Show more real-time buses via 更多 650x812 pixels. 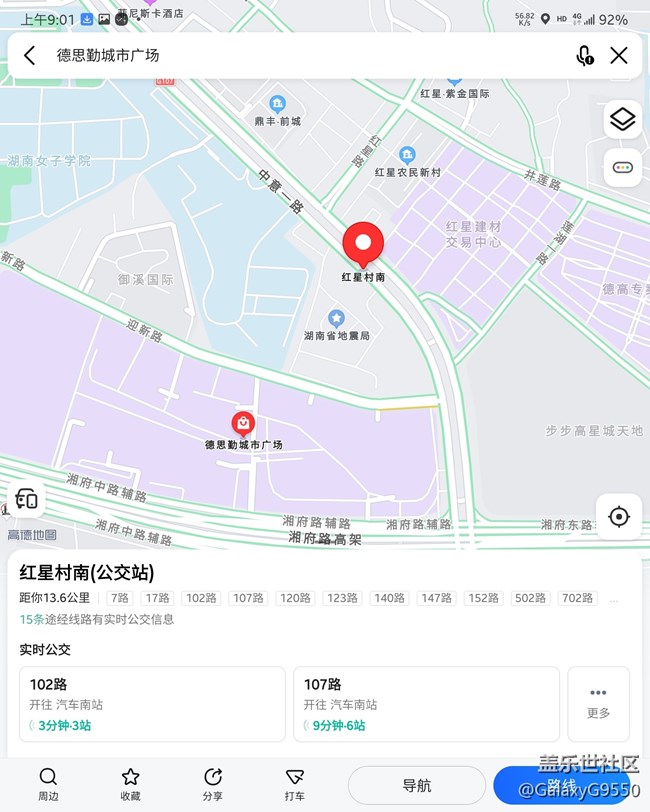598,704
